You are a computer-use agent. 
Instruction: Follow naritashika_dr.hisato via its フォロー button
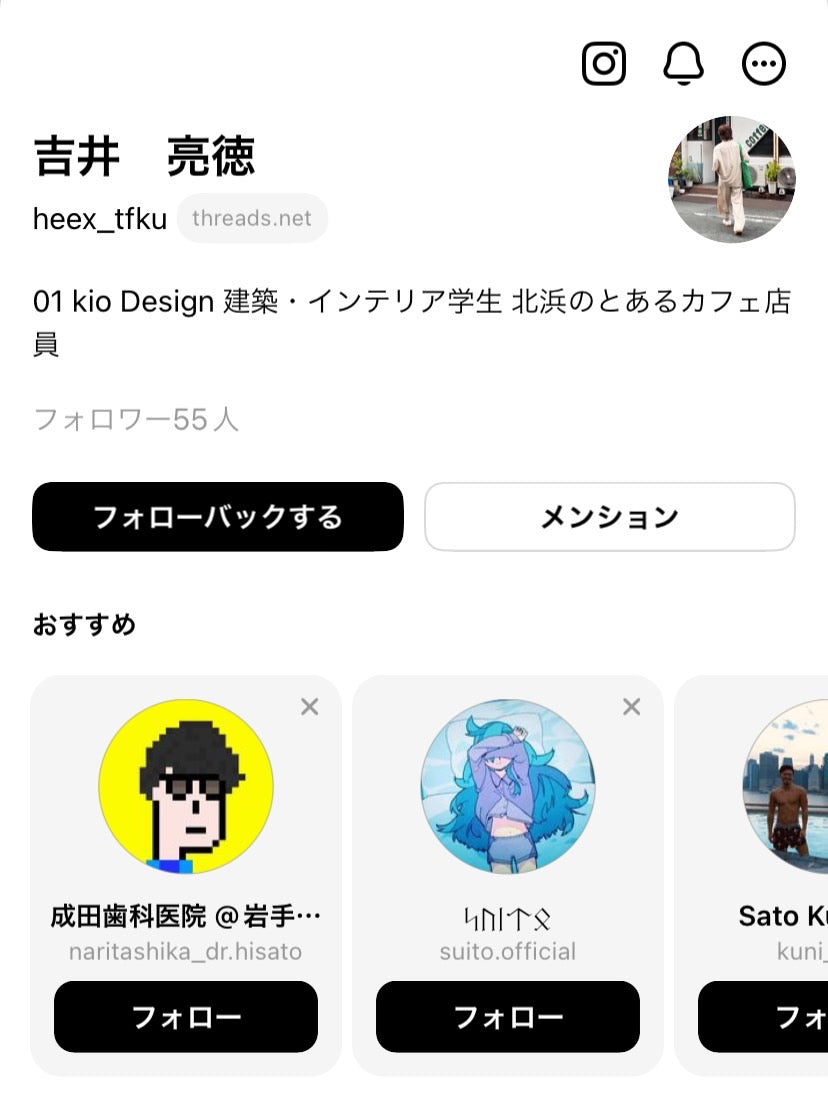(x=184, y=1016)
